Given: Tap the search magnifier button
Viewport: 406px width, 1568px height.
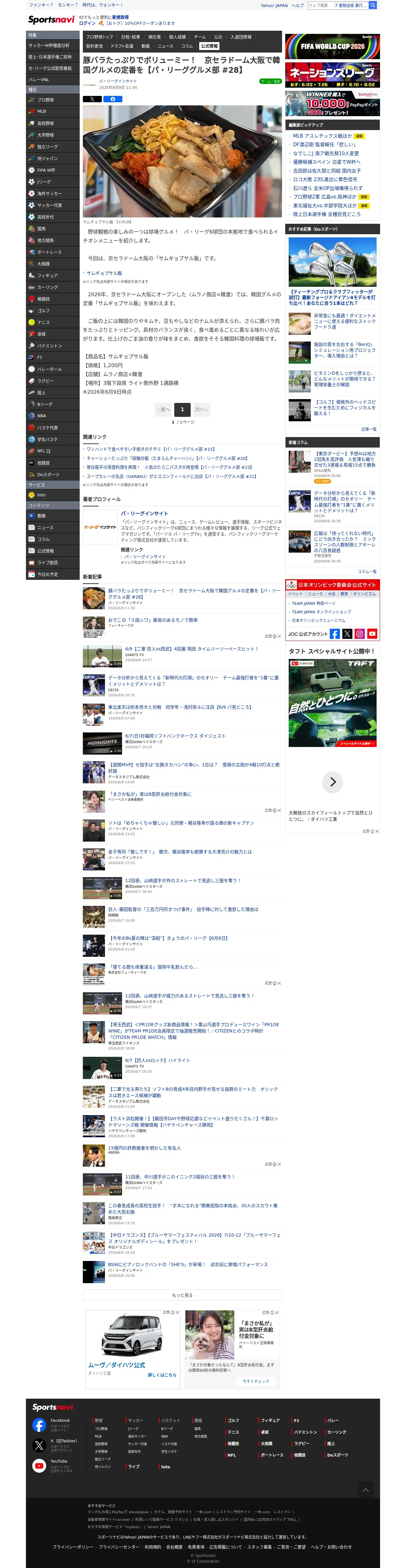Looking at the screenshot, I should pos(372,5).
